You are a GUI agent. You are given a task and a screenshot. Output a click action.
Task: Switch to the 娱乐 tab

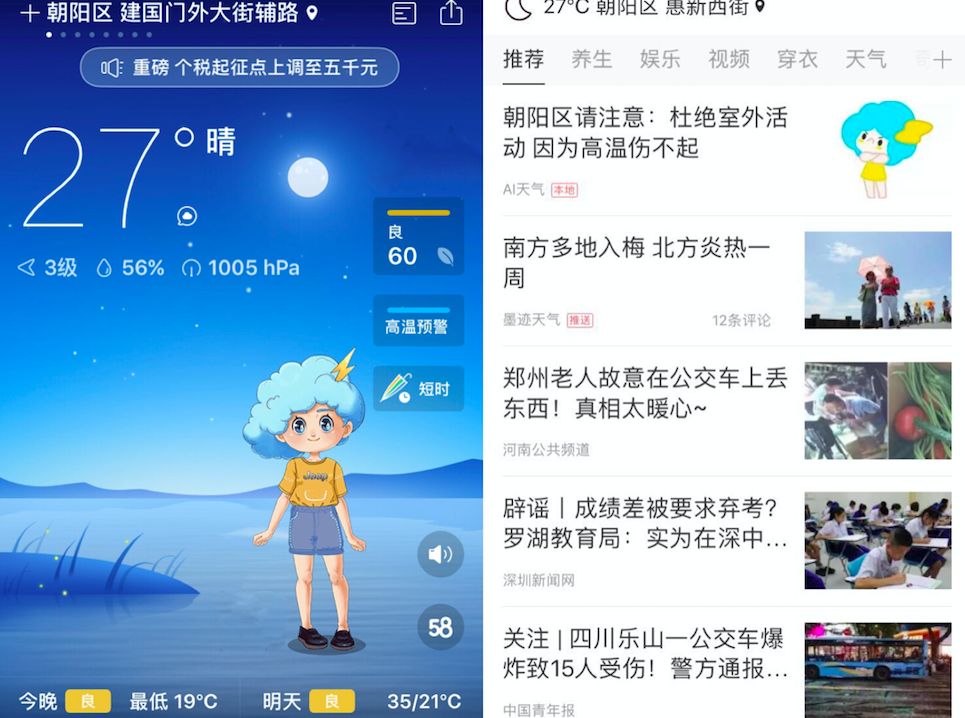[659, 60]
